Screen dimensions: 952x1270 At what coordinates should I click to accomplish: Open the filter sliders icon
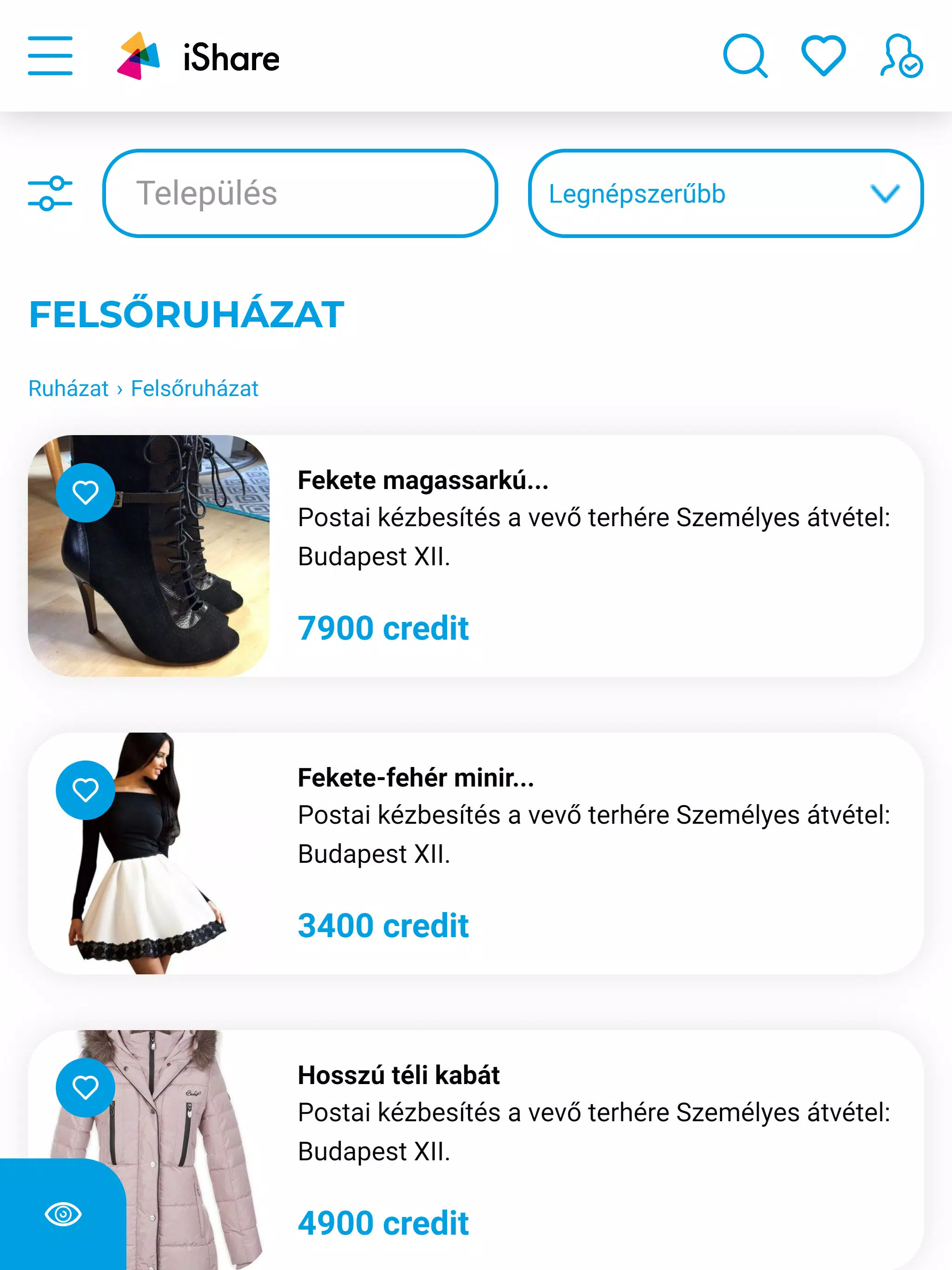click(50, 193)
